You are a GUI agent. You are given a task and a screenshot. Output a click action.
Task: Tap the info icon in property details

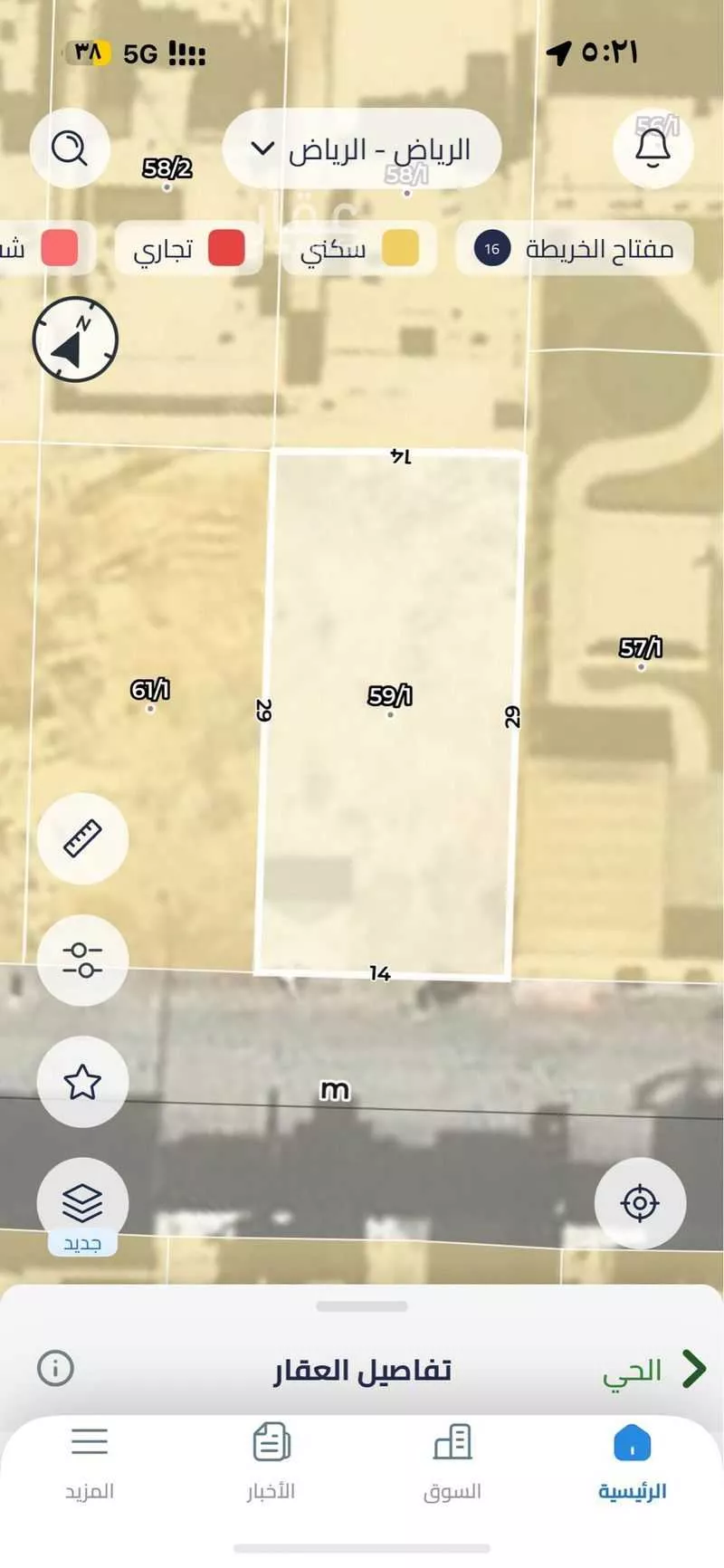[55, 1368]
